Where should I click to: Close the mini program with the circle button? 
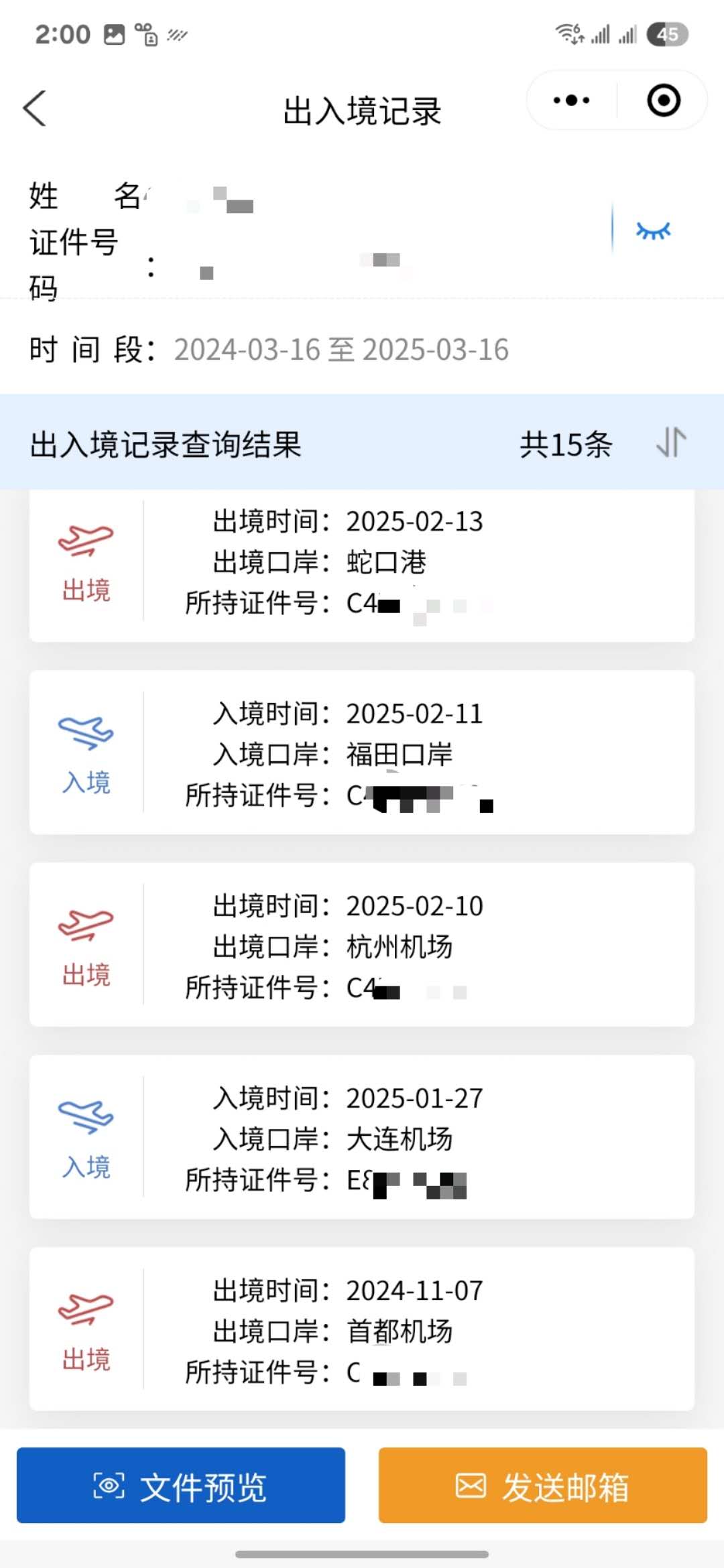[x=664, y=101]
